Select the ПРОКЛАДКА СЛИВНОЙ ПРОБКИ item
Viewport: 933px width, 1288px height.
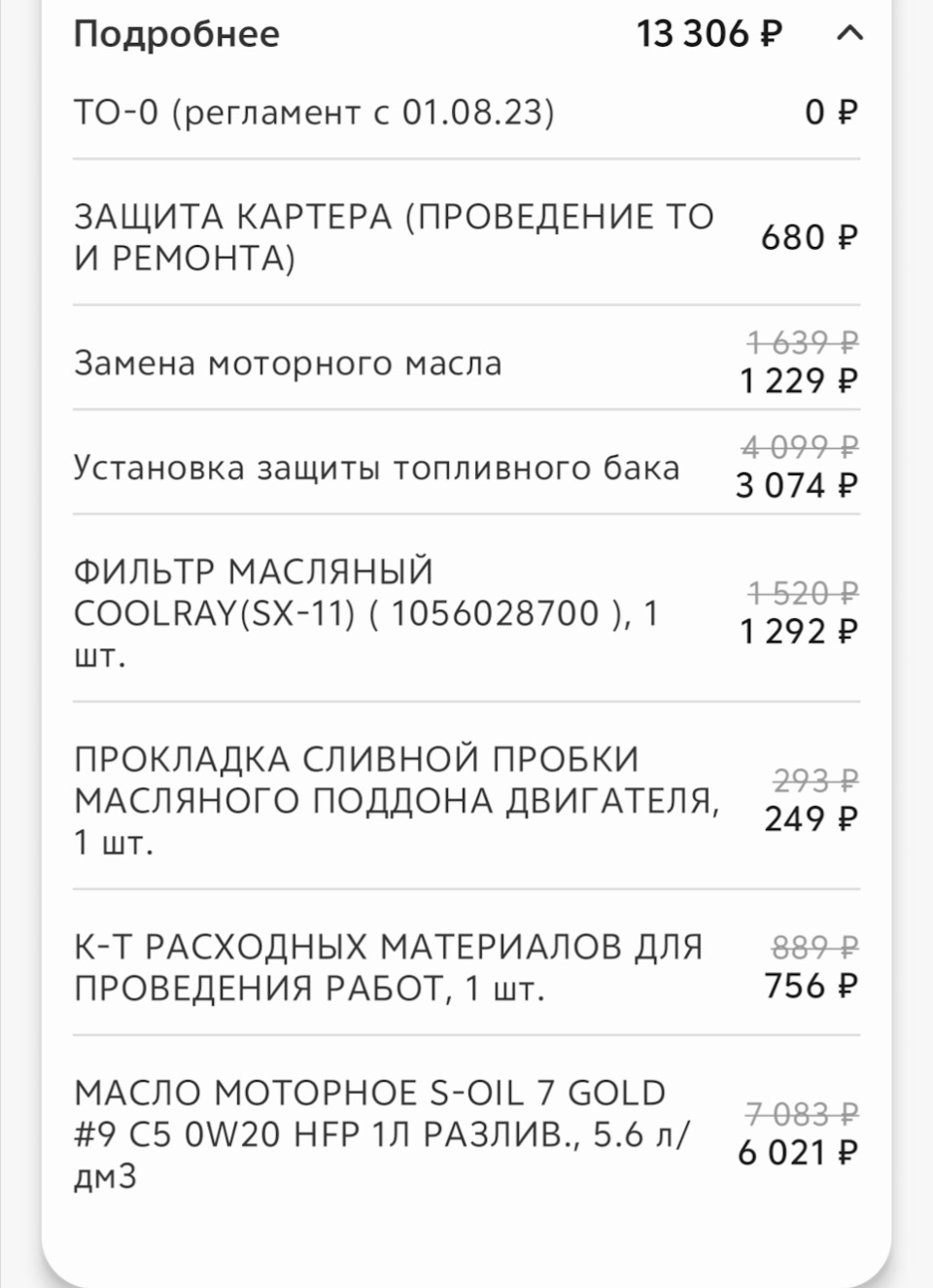coord(398,797)
